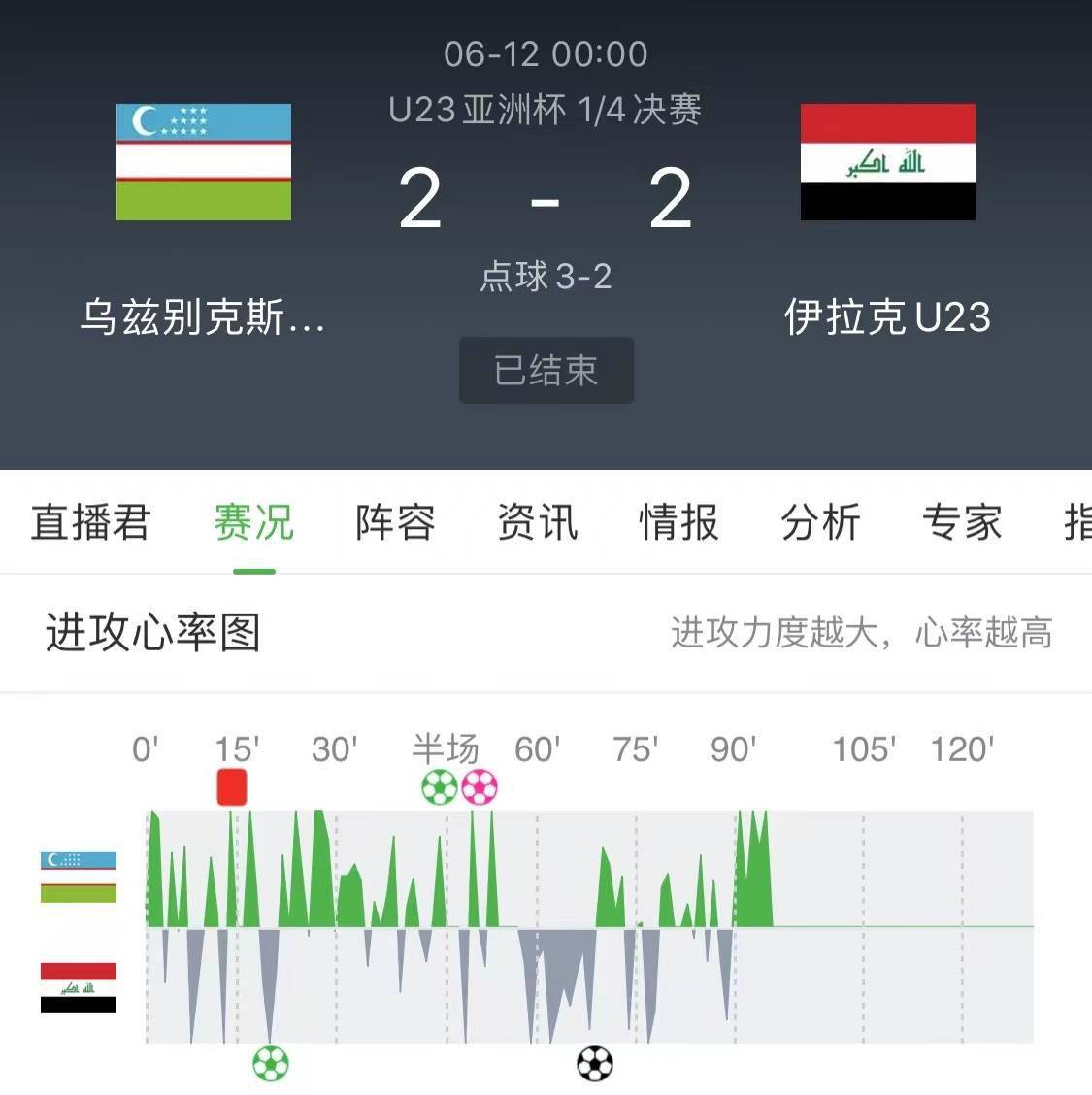The image size is (1092, 1095).
Task: Go to the 直播君 tab
Action: tap(92, 523)
